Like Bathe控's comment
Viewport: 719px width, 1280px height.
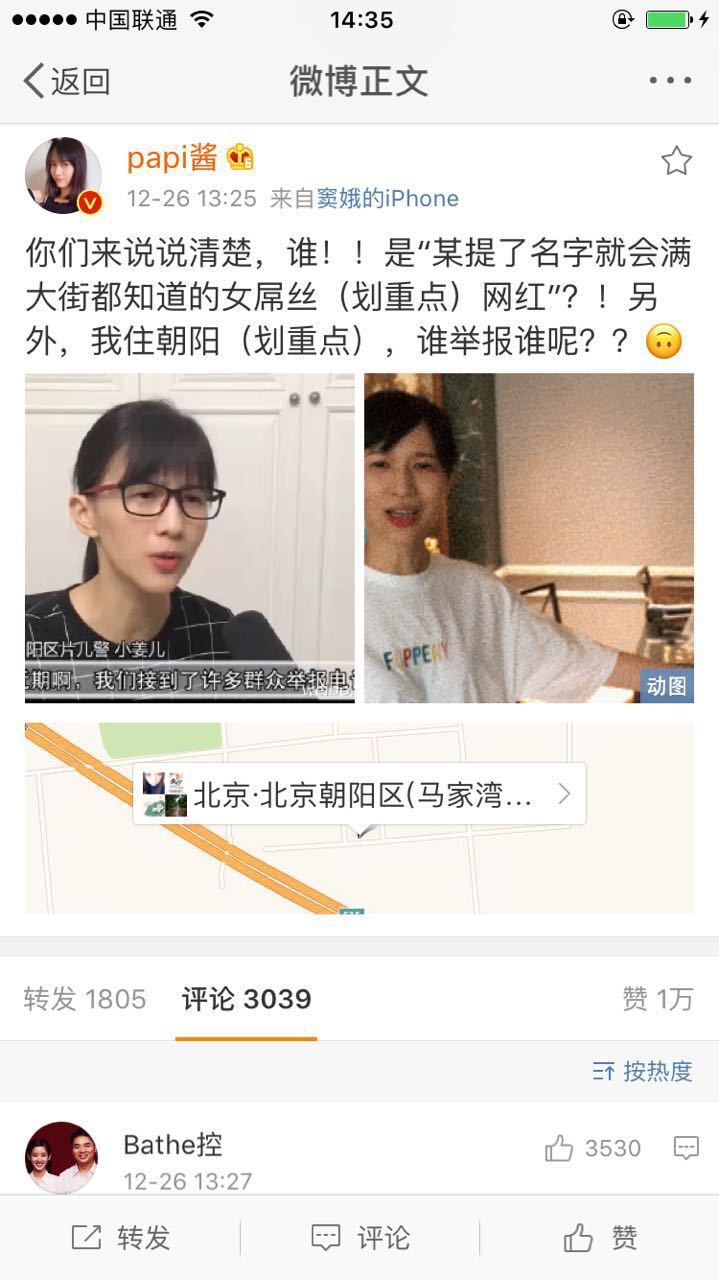coord(593,1148)
